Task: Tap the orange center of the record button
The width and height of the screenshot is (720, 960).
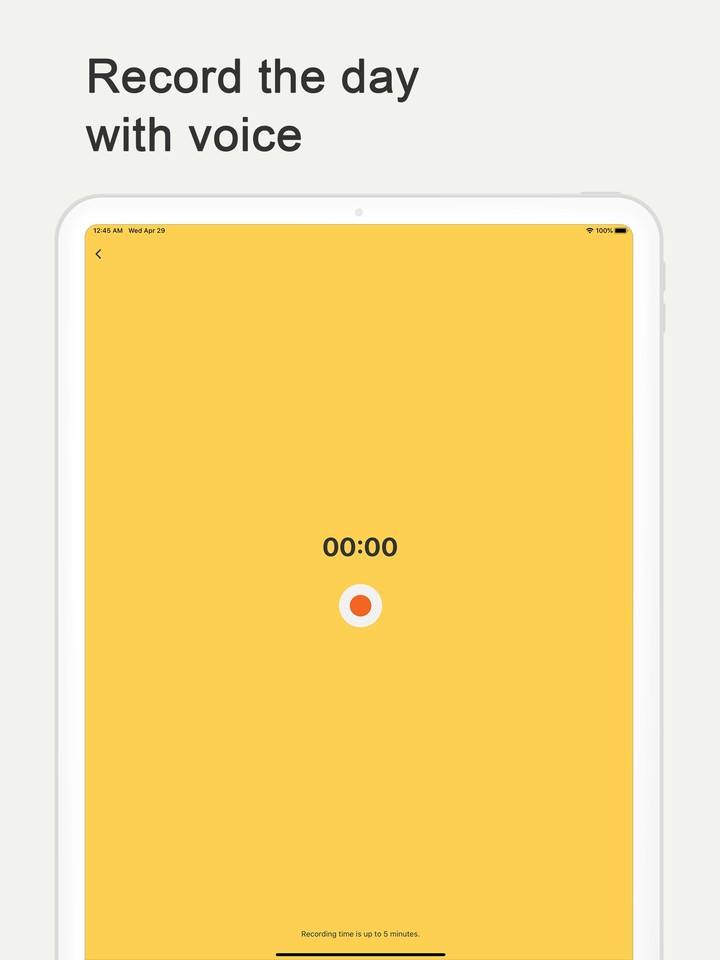Action: point(362,604)
